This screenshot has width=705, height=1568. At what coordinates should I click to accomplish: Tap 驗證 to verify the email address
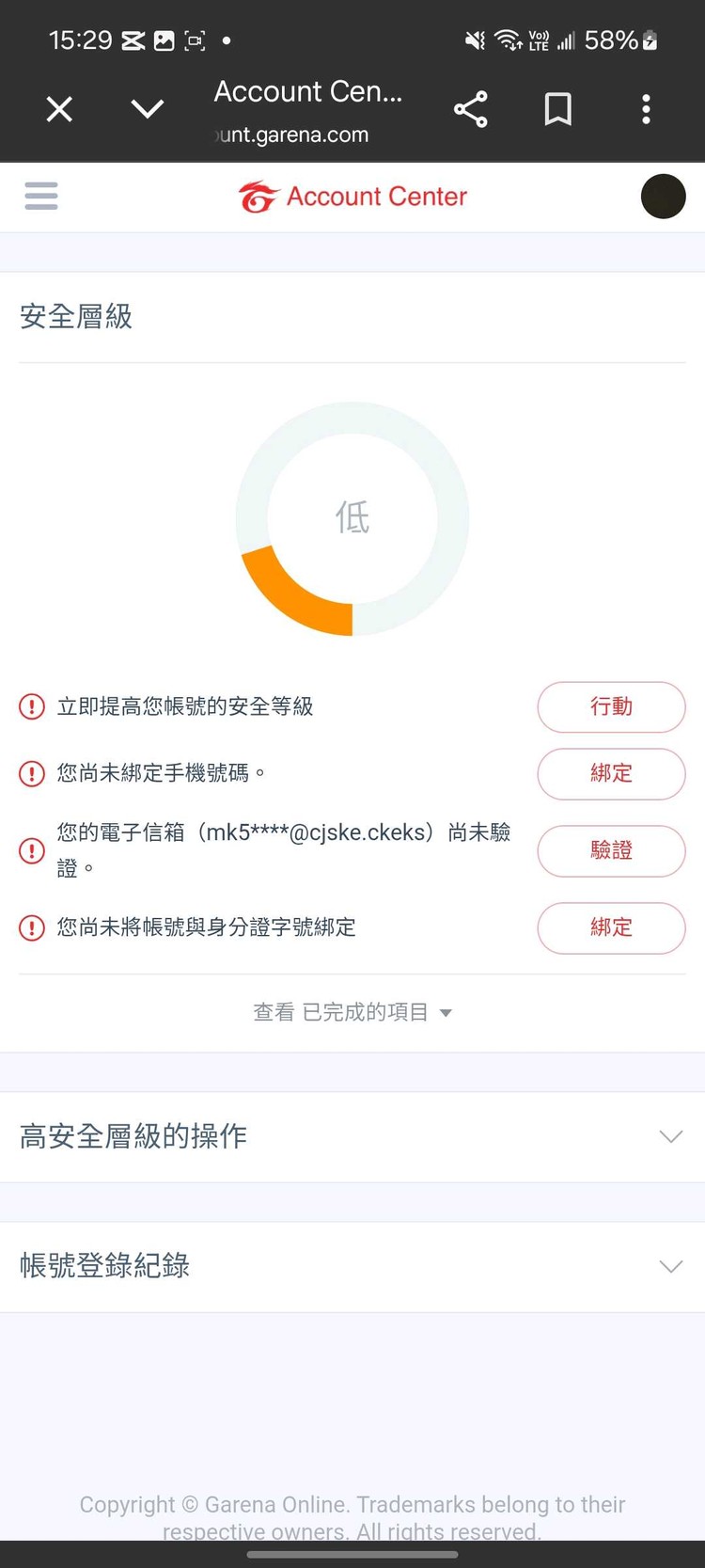click(611, 850)
